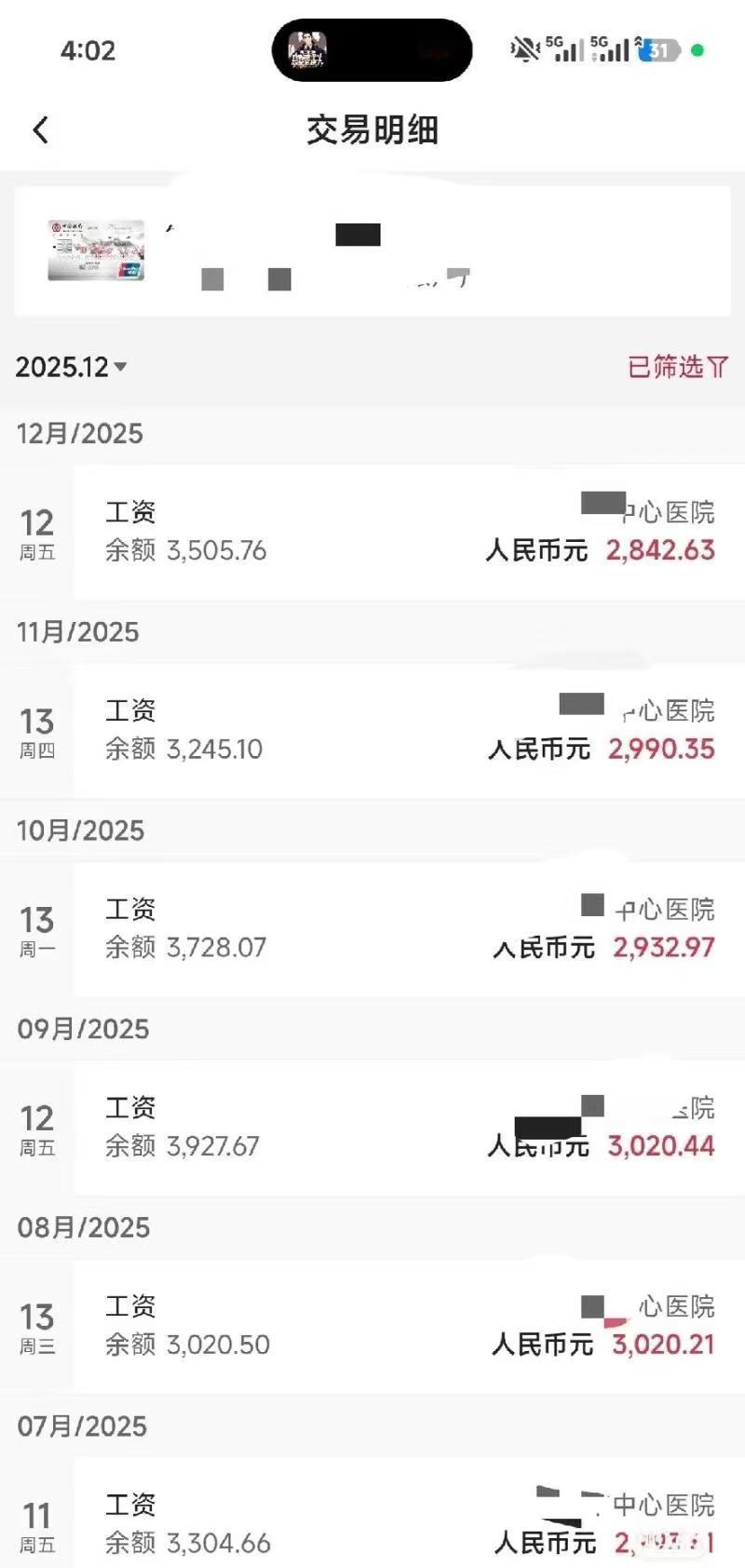Tap the green status dot at top right
The height and width of the screenshot is (1568, 745).
(697, 51)
